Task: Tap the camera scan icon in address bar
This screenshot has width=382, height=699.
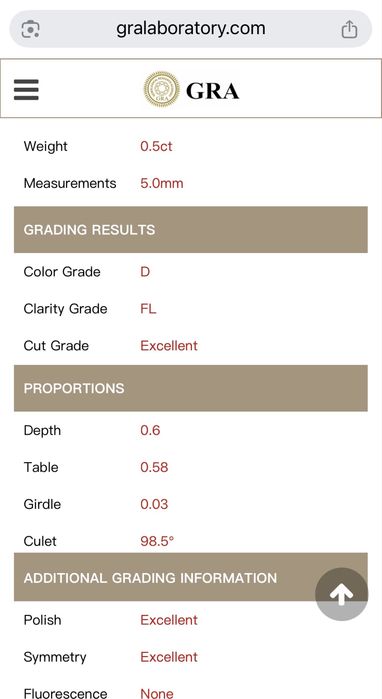Action: coord(31,29)
